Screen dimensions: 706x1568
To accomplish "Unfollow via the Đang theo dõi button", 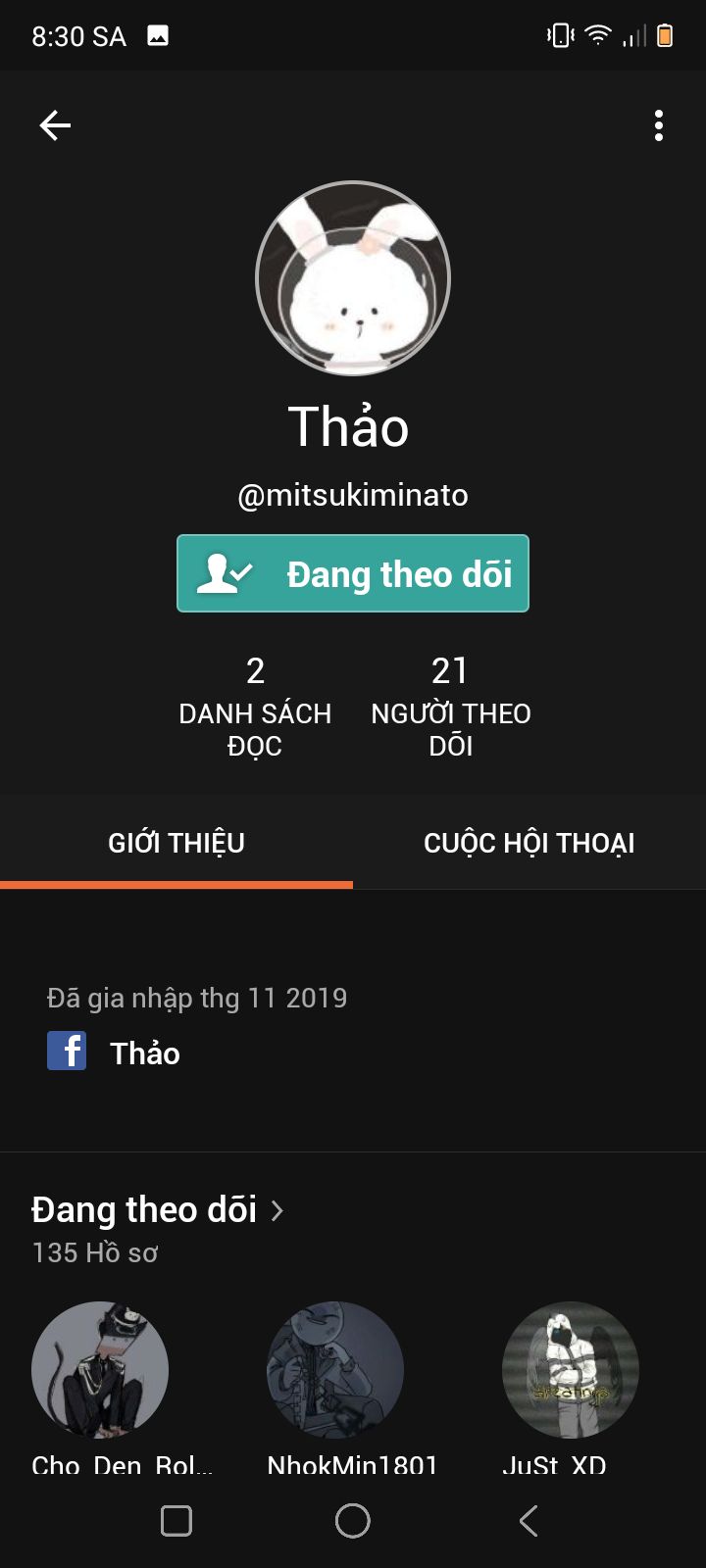I will click(x=353, y=573).
